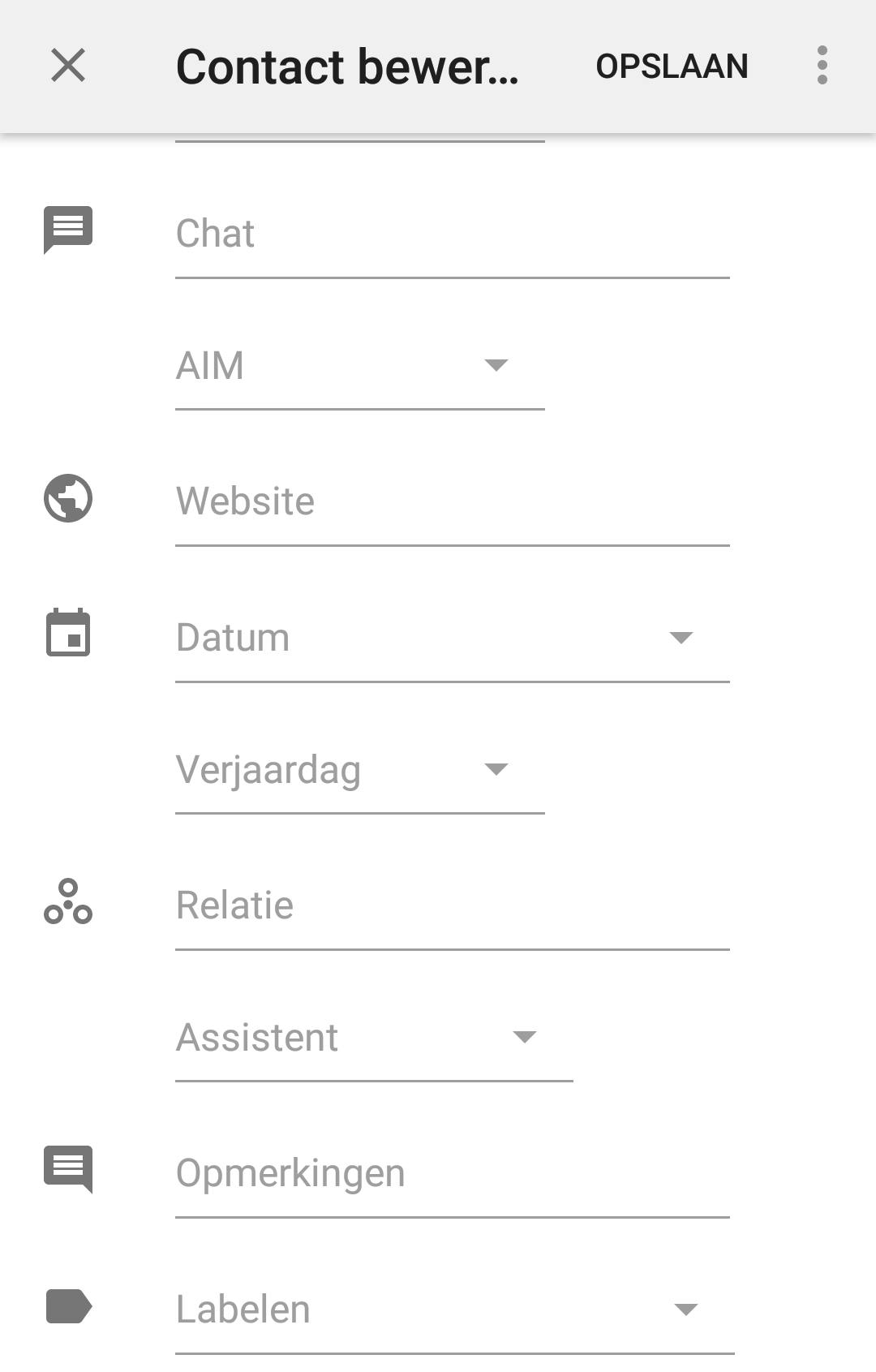Expand the Assistent relation type dropdown
Viewport: 876px width, 1372px height.
pyautogui.click(x=373, y=1039)
